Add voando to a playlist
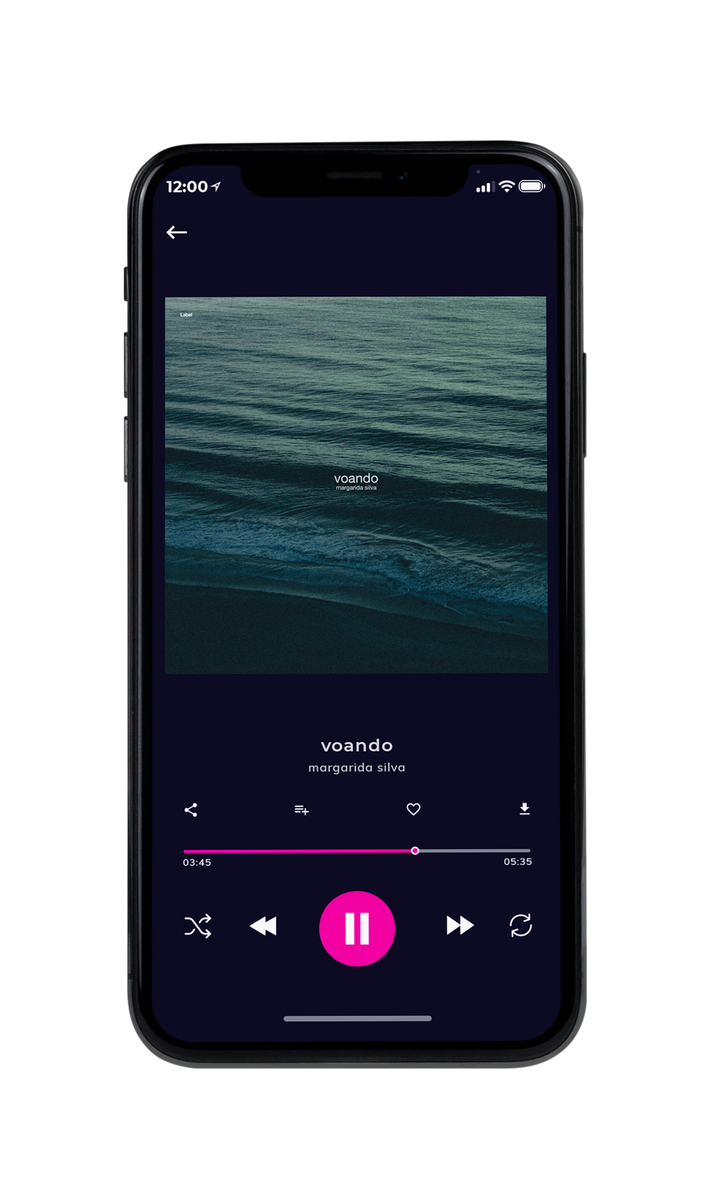Screen dimensions: 720x1200 [301, 810]
